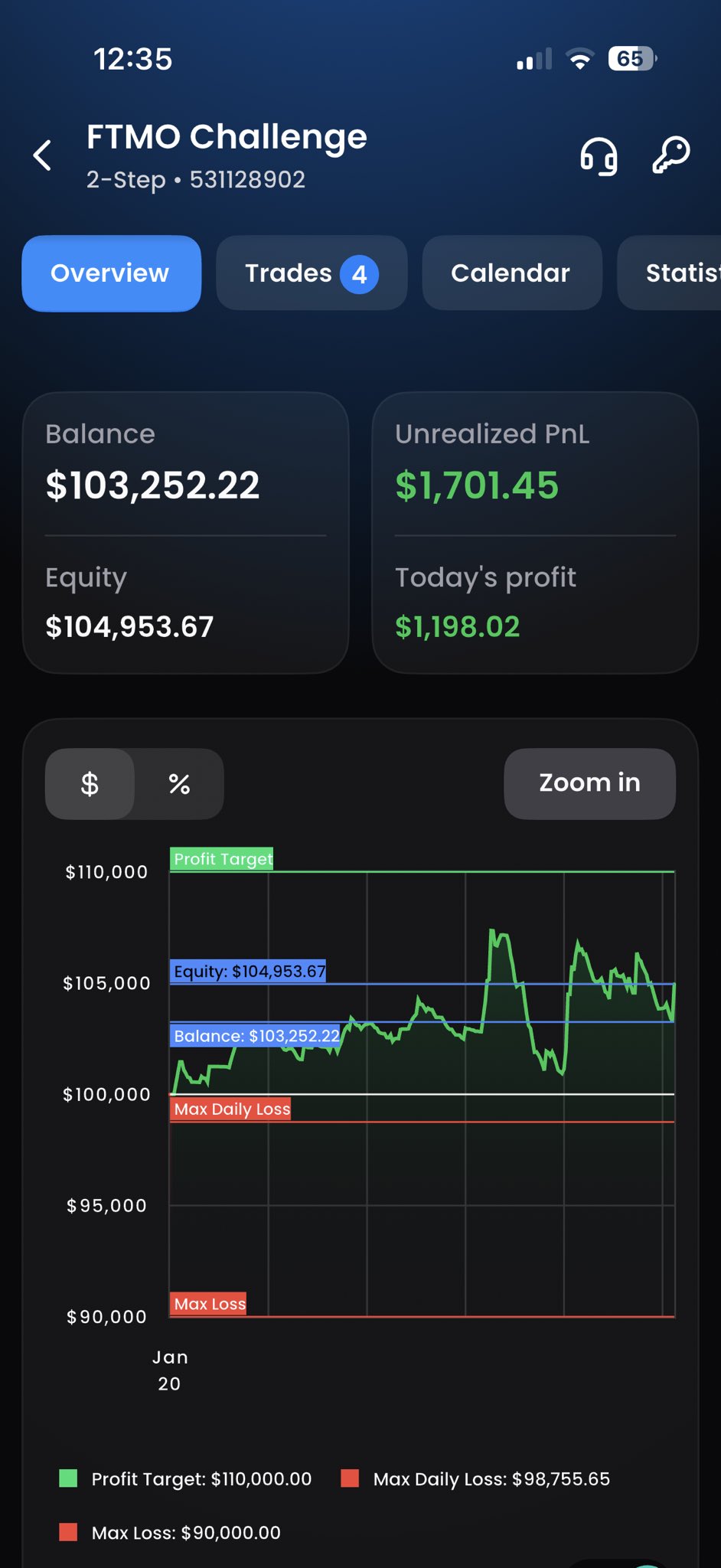Tap the Zoom in button
Viewport: 721px width, 1568px height.
[589, 783]
